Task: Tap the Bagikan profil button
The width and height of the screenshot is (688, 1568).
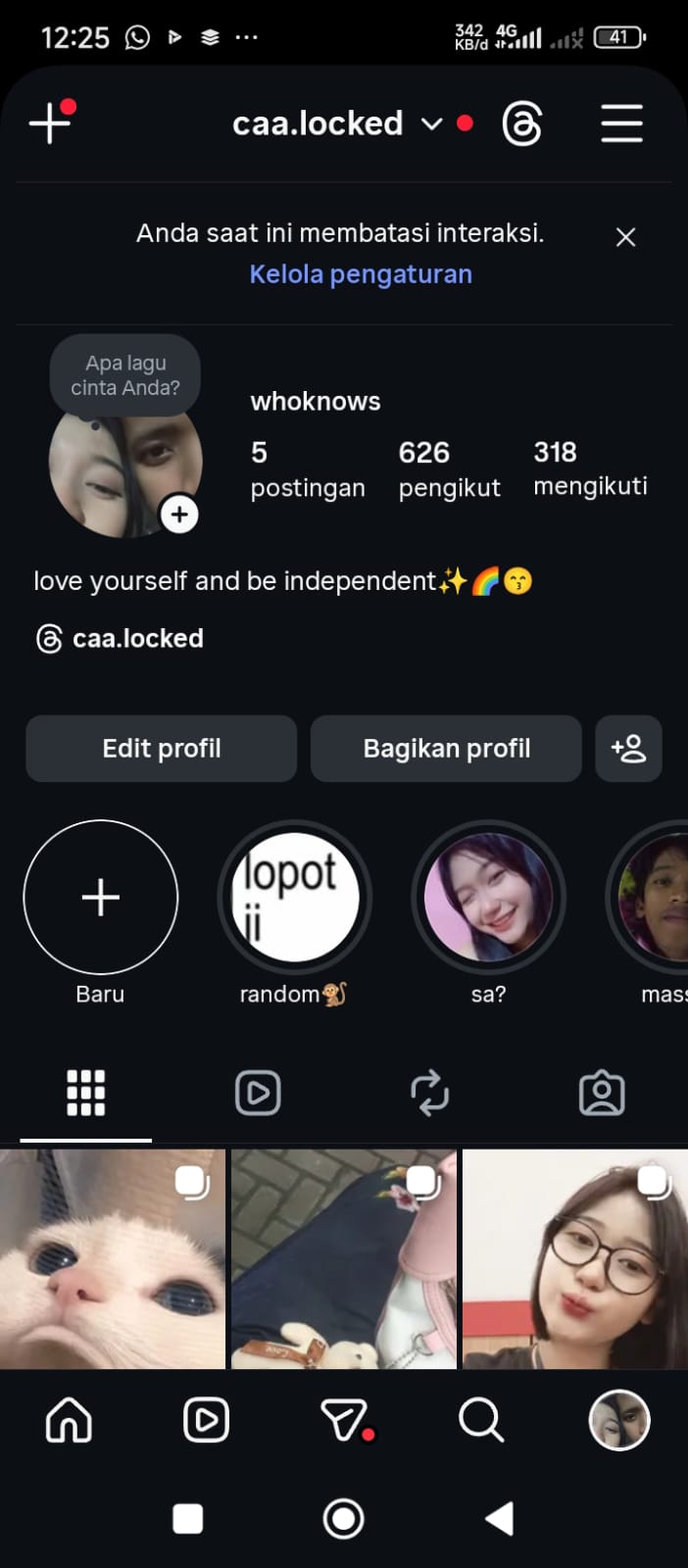Action: [446, 749]
